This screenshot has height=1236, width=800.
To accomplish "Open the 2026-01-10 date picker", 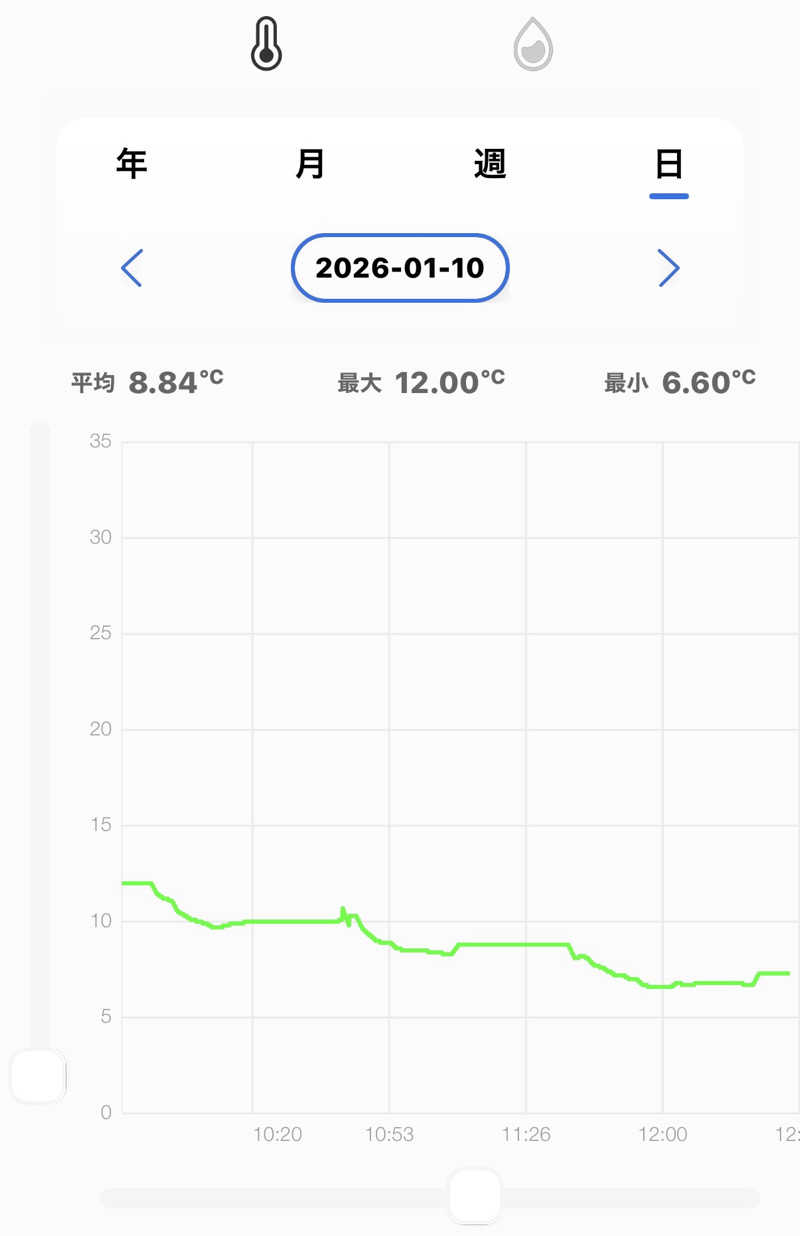I will [x=400, y=268].
